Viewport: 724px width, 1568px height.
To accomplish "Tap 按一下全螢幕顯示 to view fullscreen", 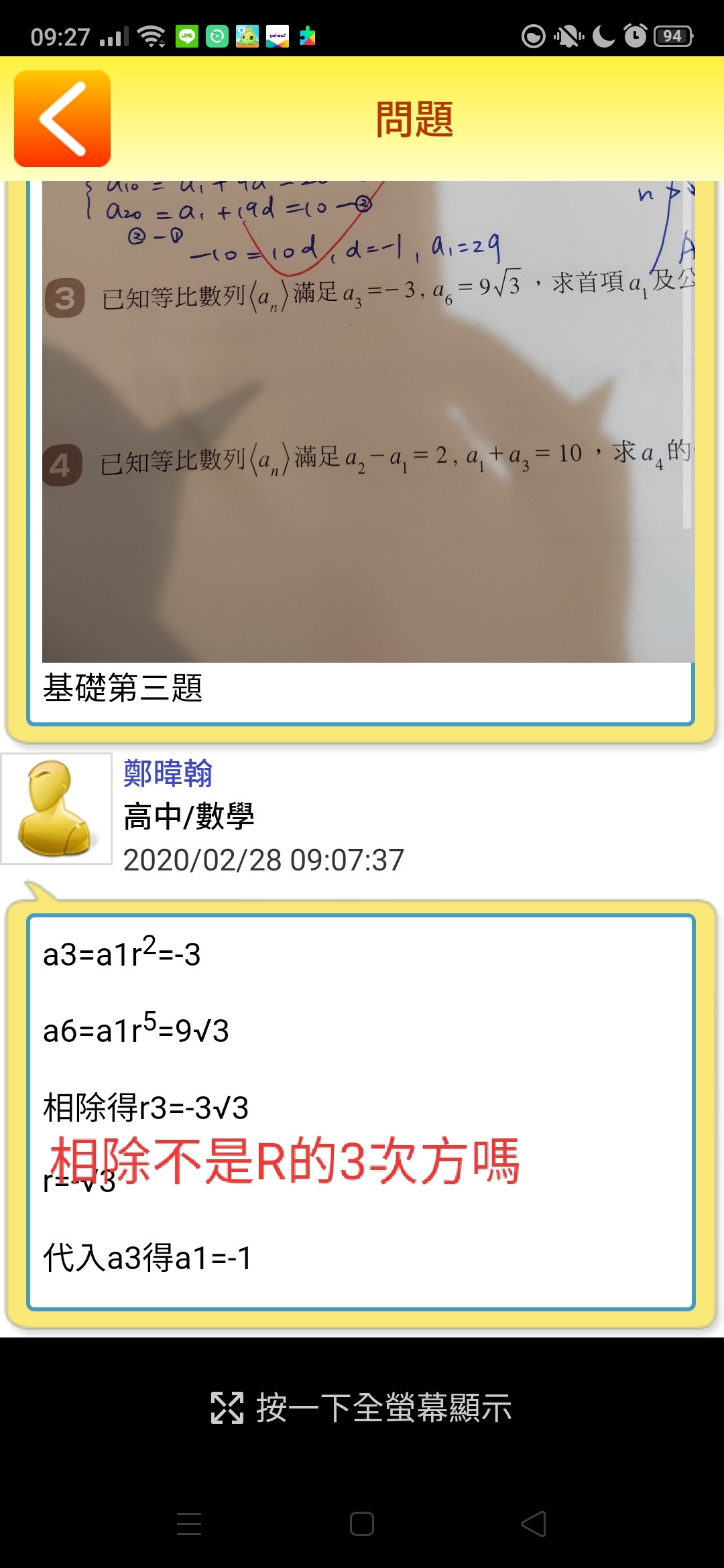I will (x=362, y=1407).
